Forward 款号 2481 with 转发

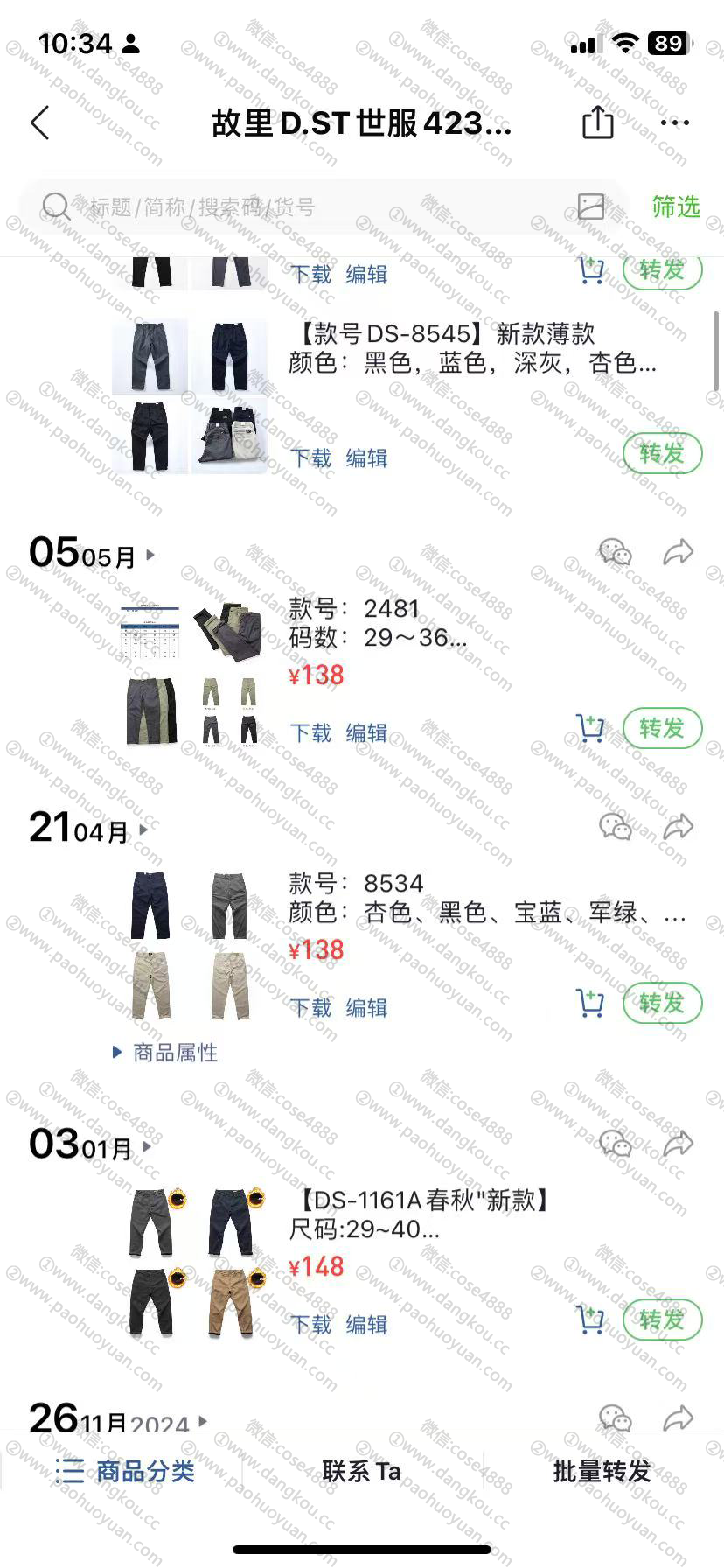[662, 728]
